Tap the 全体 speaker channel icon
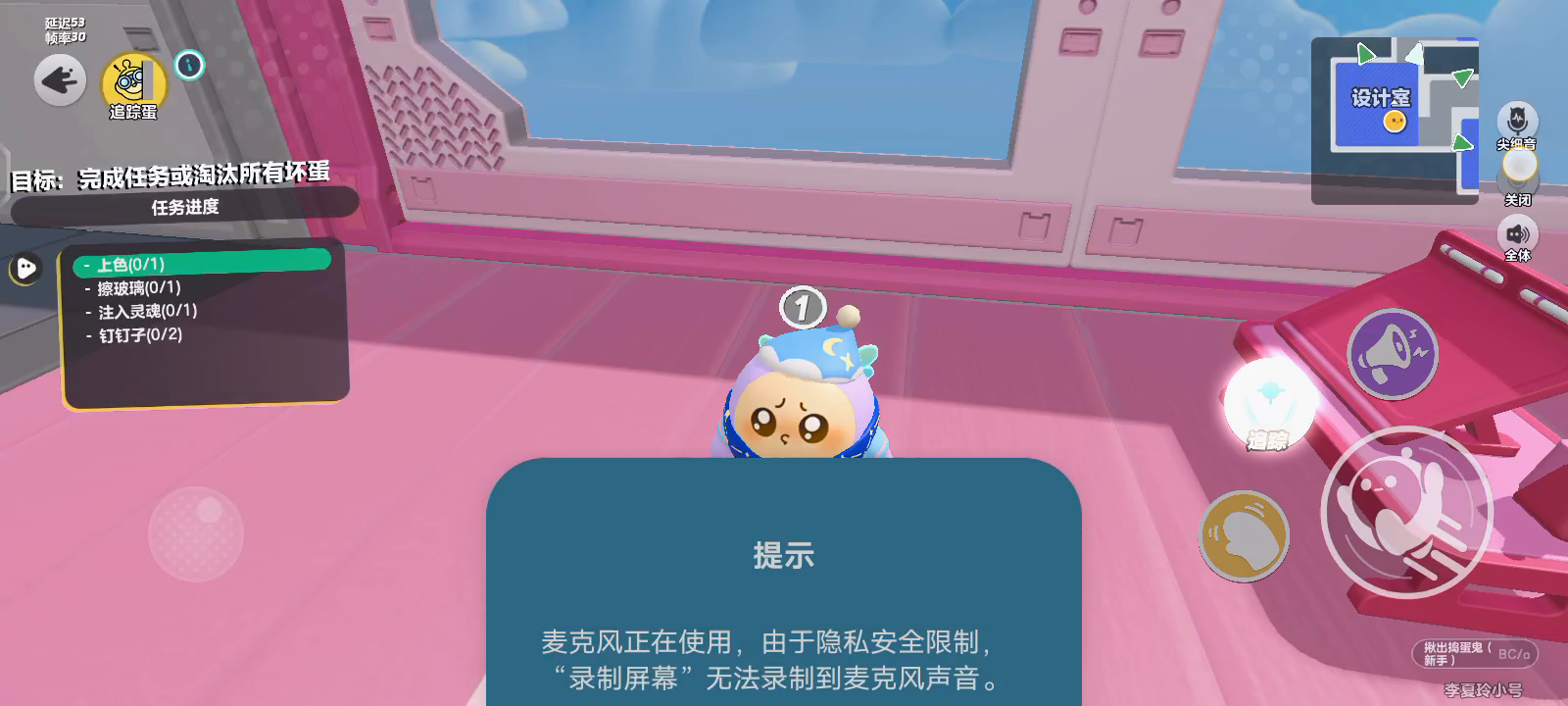Screen dimensions: 1568x706 tap(1517, 235)
